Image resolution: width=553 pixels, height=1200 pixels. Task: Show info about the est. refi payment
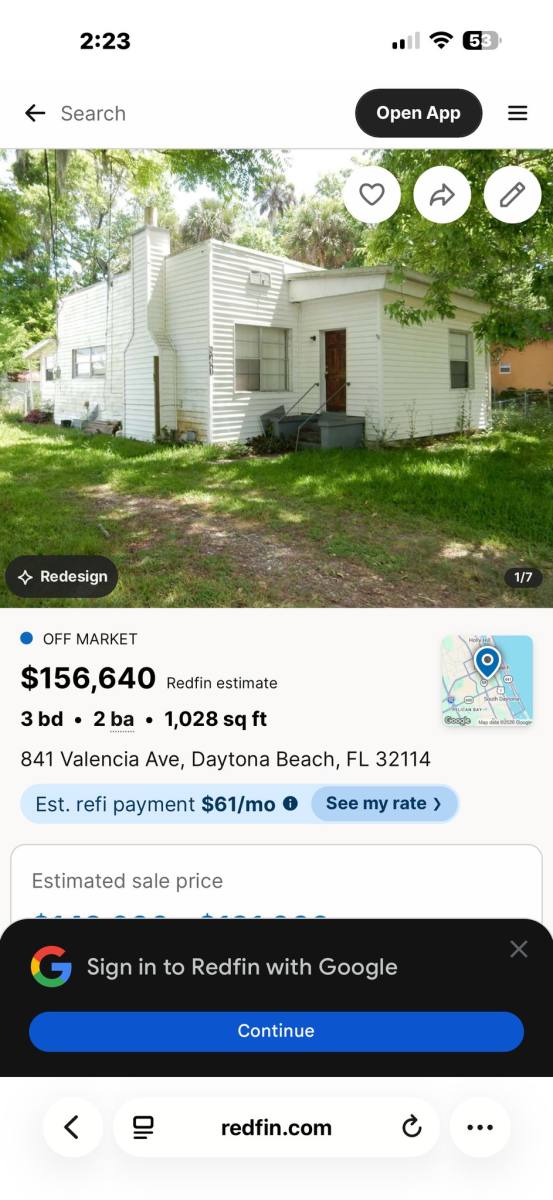(x=290, y=803)
